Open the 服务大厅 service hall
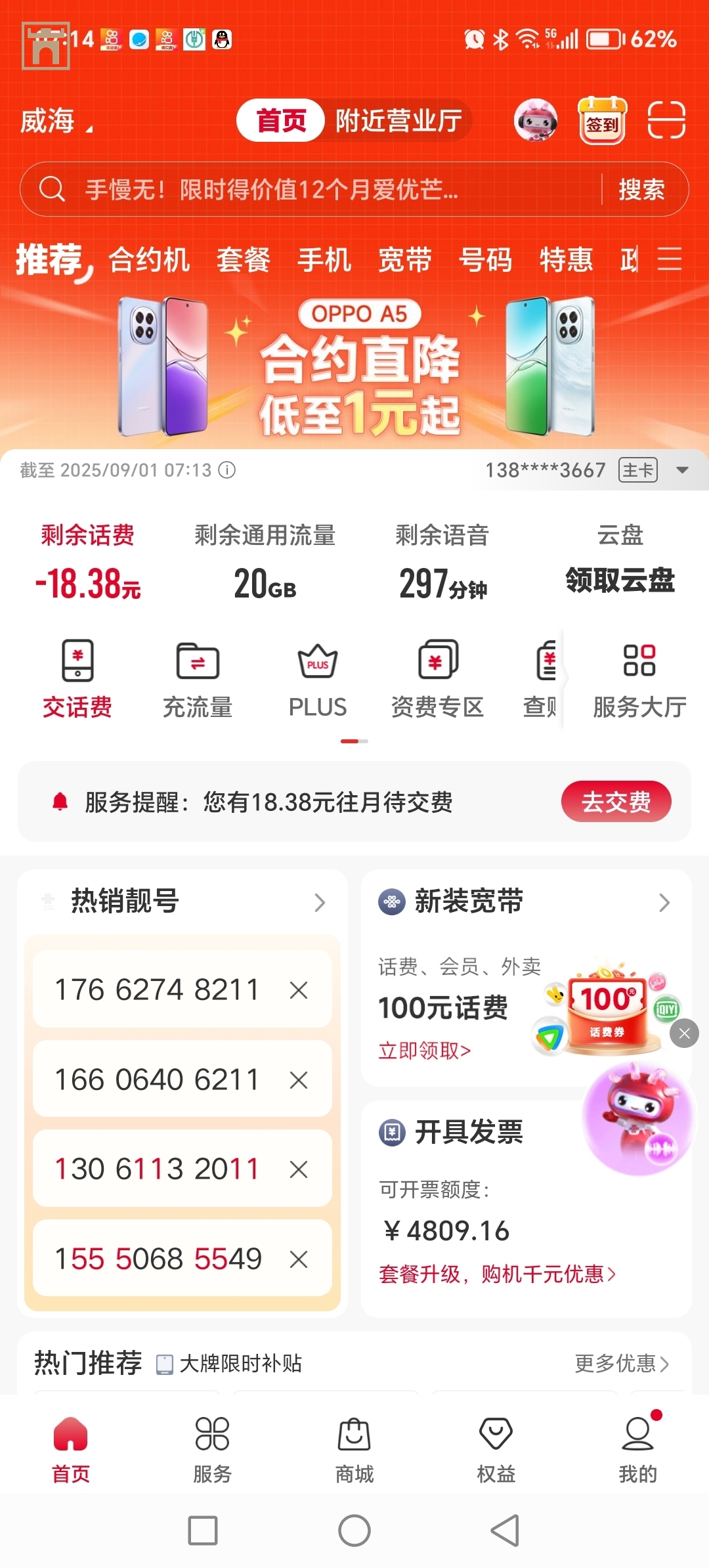709x1568 pixels. [639, 680]
